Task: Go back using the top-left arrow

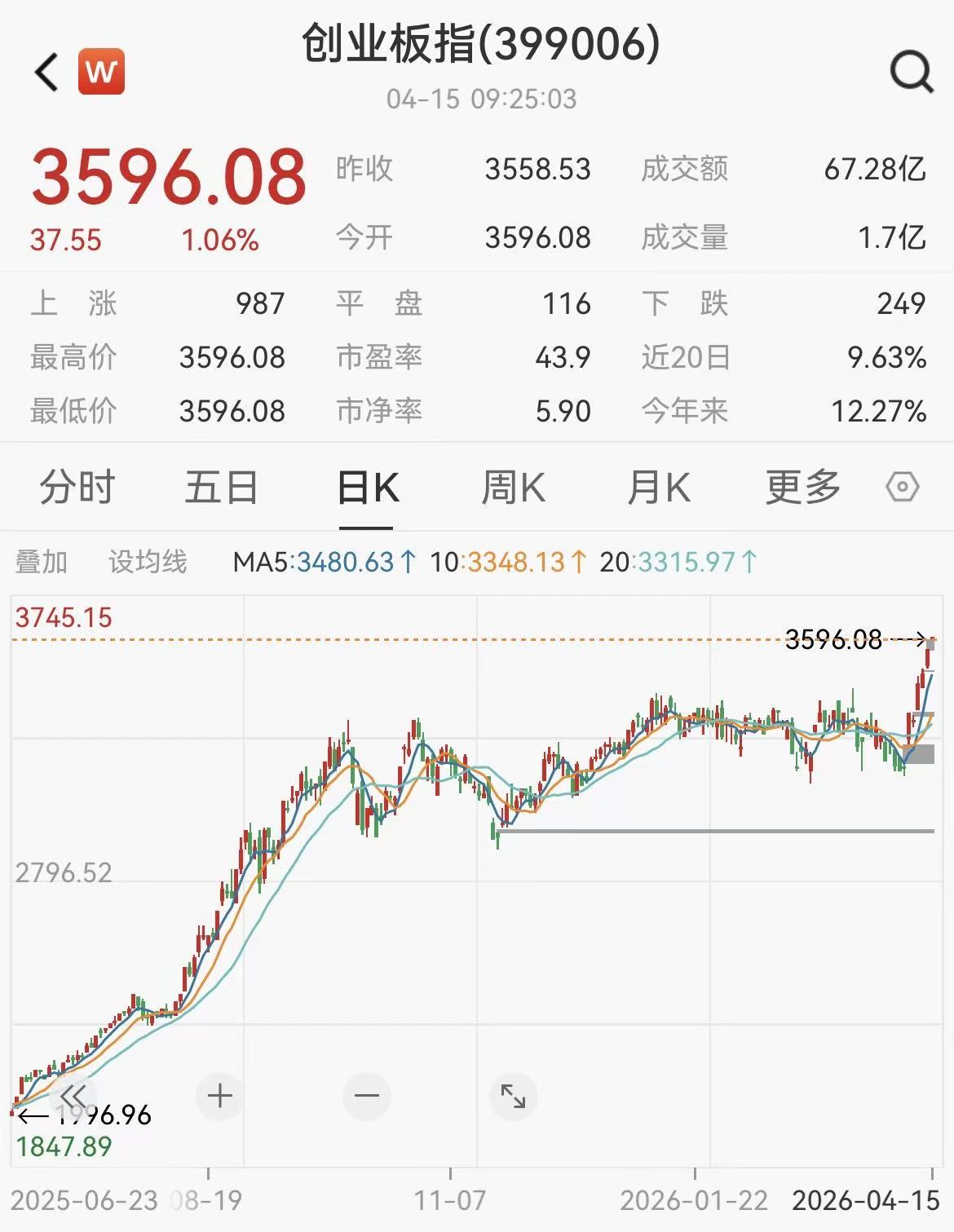Action: point(47,72)
